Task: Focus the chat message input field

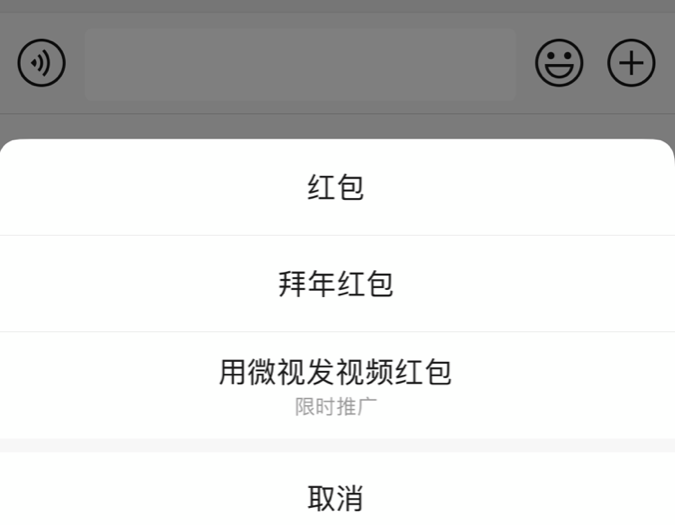Action: coord(300,65)
